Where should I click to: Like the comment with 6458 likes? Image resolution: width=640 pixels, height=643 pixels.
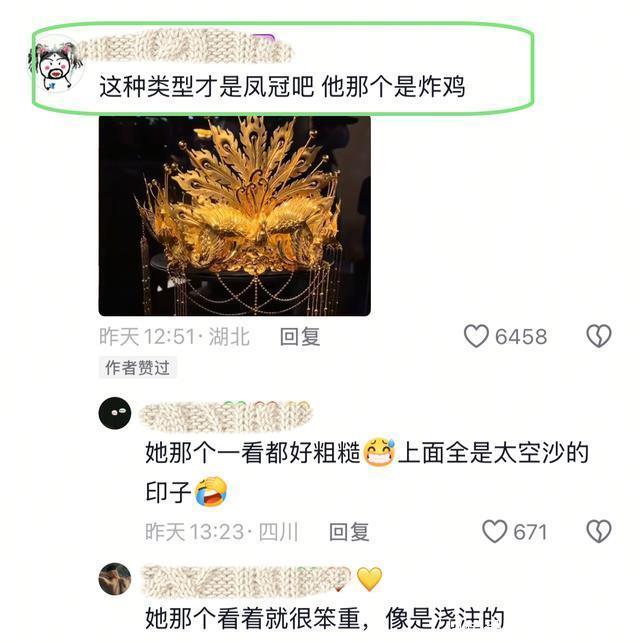476,336
